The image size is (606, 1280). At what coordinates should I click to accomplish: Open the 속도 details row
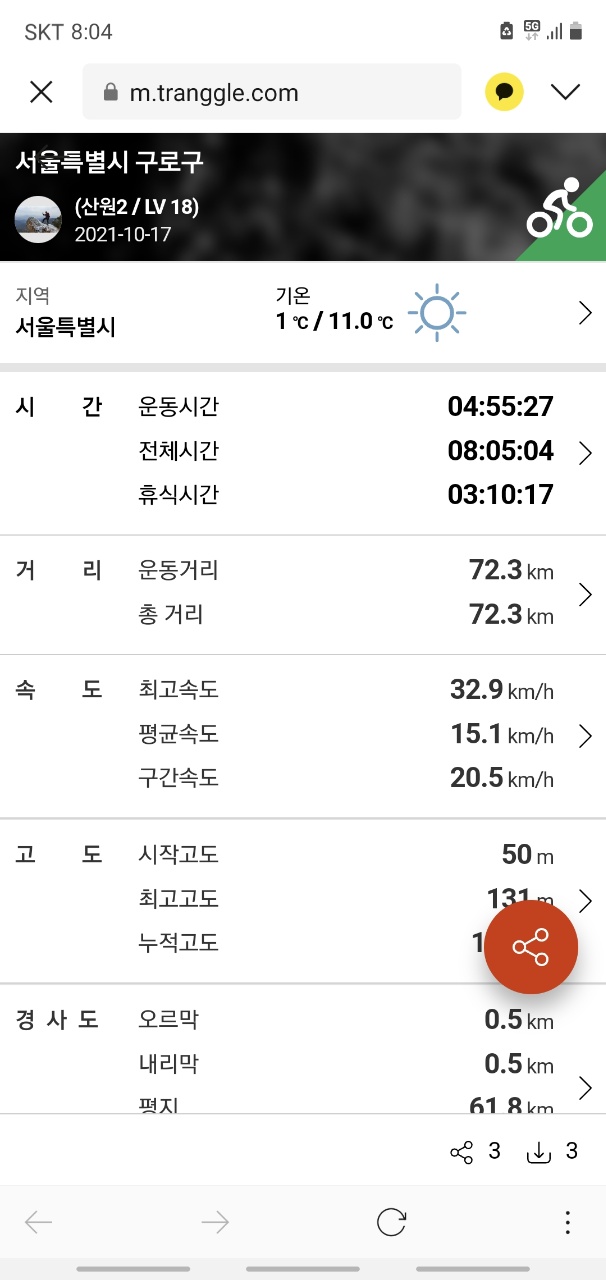pos(585,737)
